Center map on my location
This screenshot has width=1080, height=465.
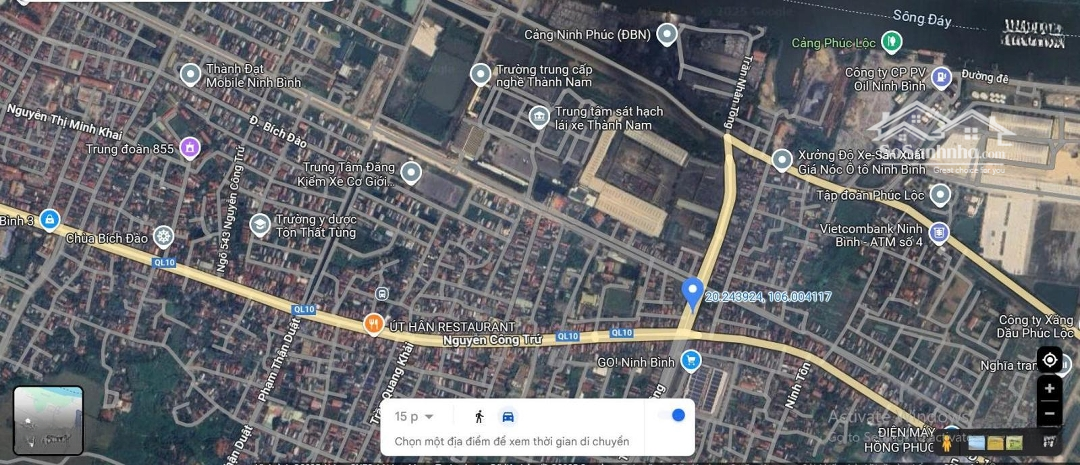[x=1049, y=360]
